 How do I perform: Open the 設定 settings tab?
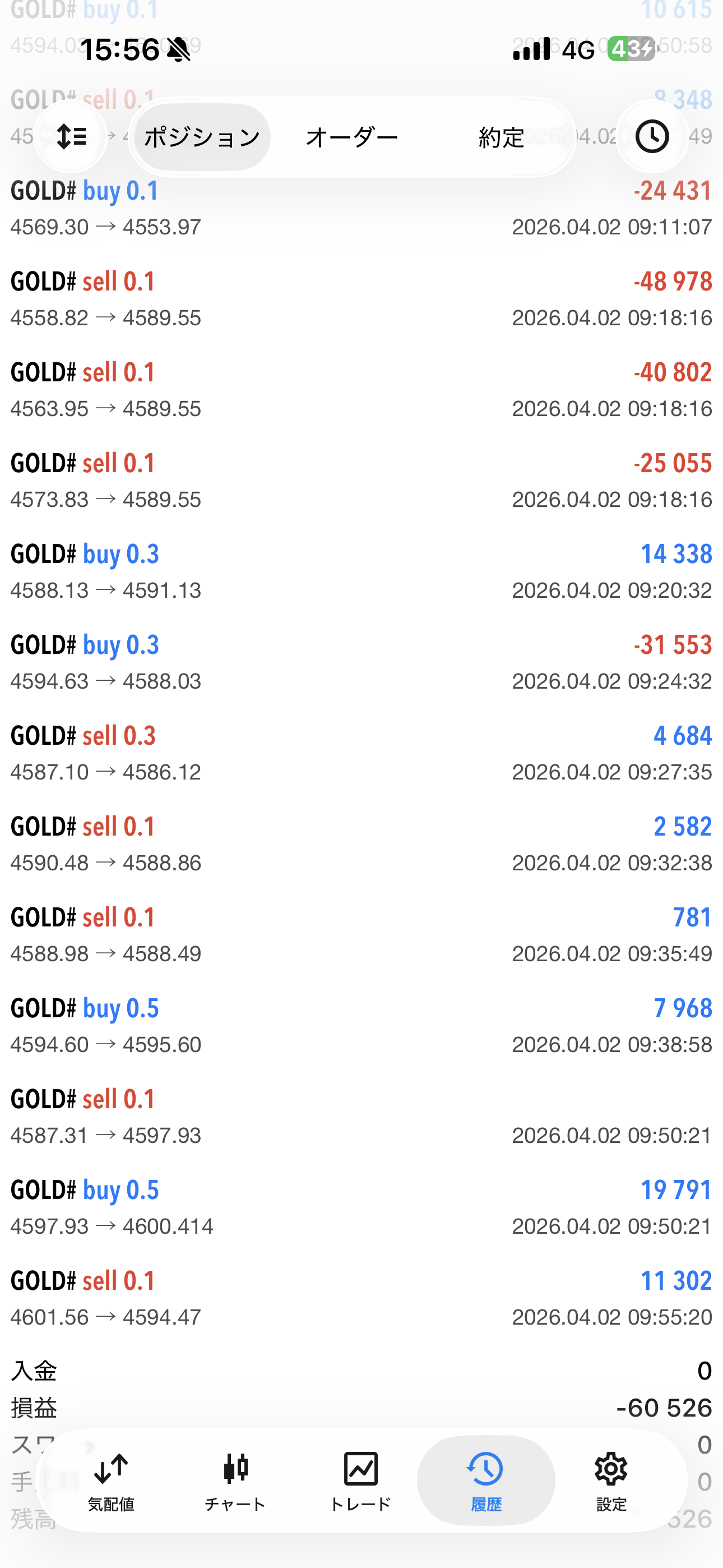(611, 1481)
